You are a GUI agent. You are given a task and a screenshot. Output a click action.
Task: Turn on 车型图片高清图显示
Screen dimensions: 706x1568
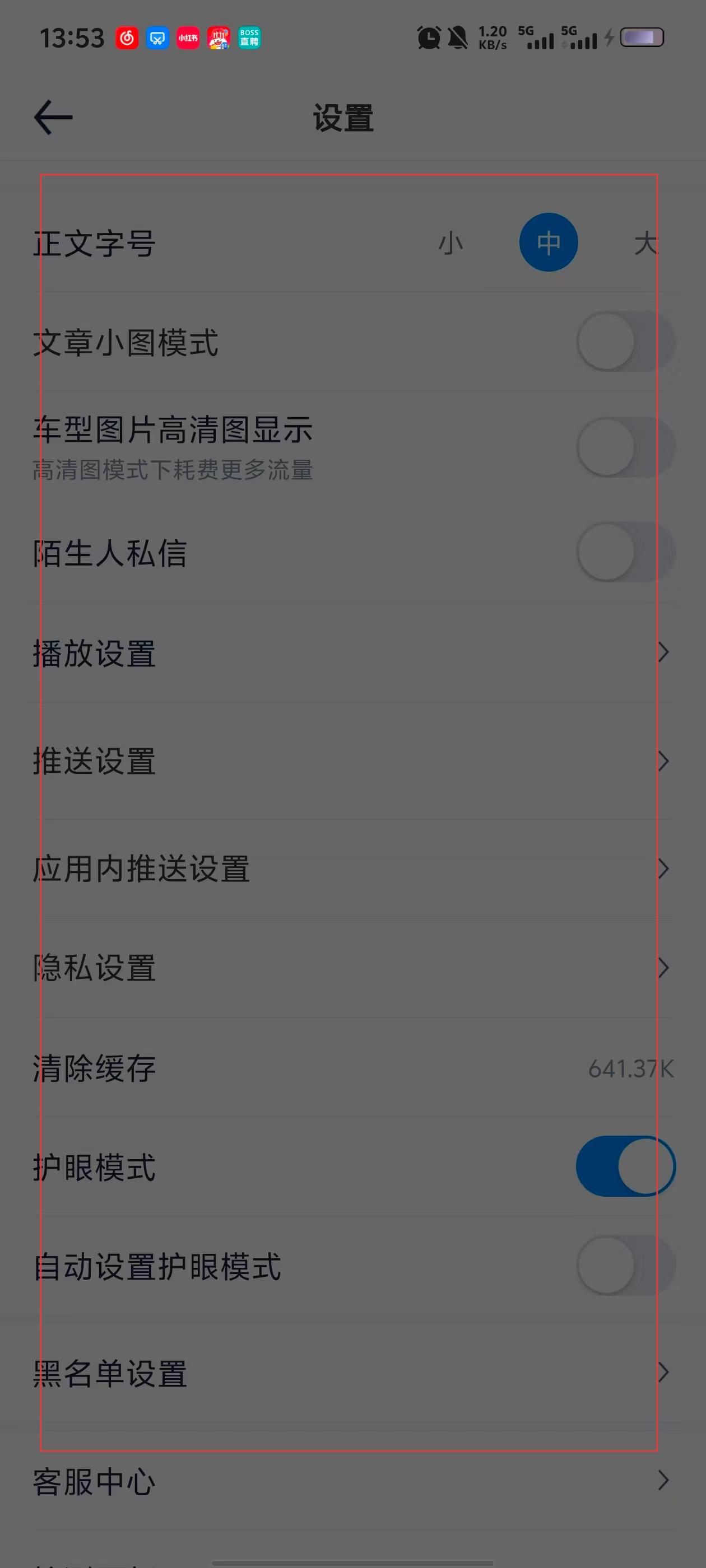(625, 447)
